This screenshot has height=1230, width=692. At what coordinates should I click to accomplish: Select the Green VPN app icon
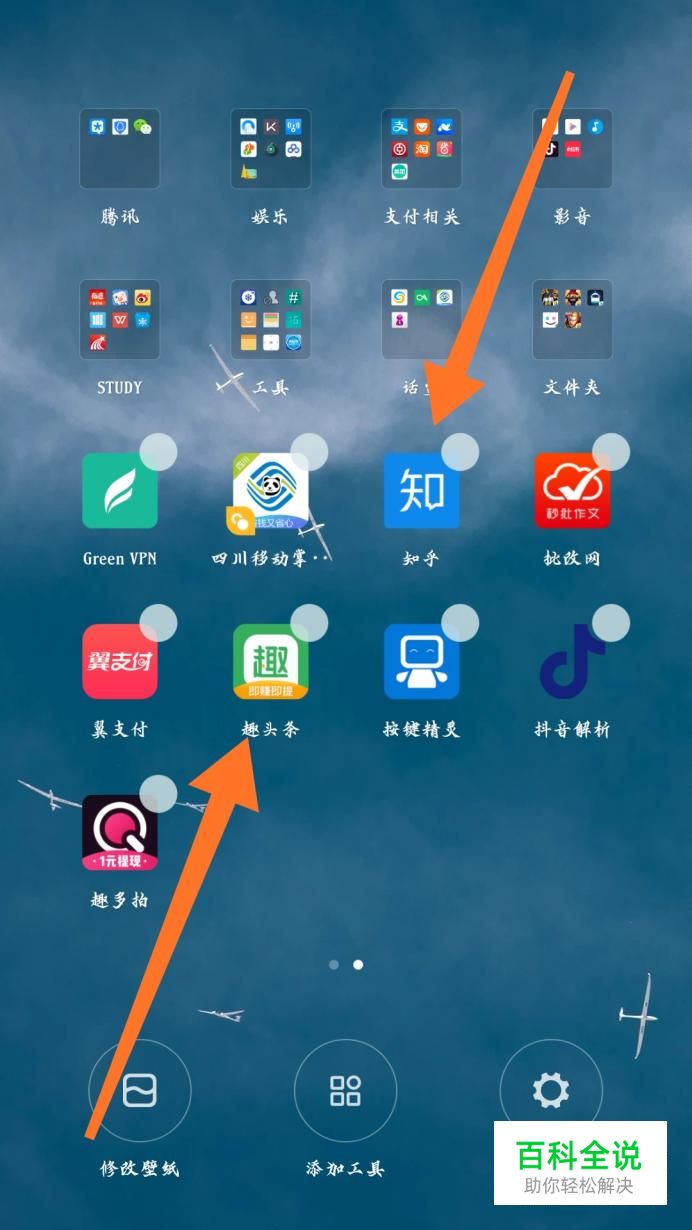[x=120, y=491]
